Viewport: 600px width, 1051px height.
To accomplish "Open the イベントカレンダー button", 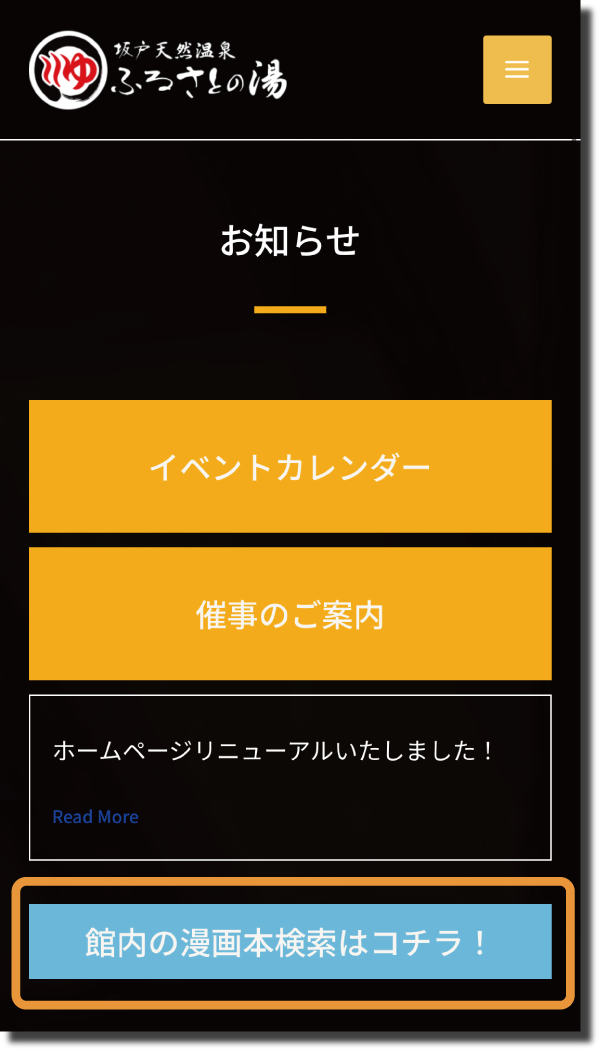I will coord(290,467).
